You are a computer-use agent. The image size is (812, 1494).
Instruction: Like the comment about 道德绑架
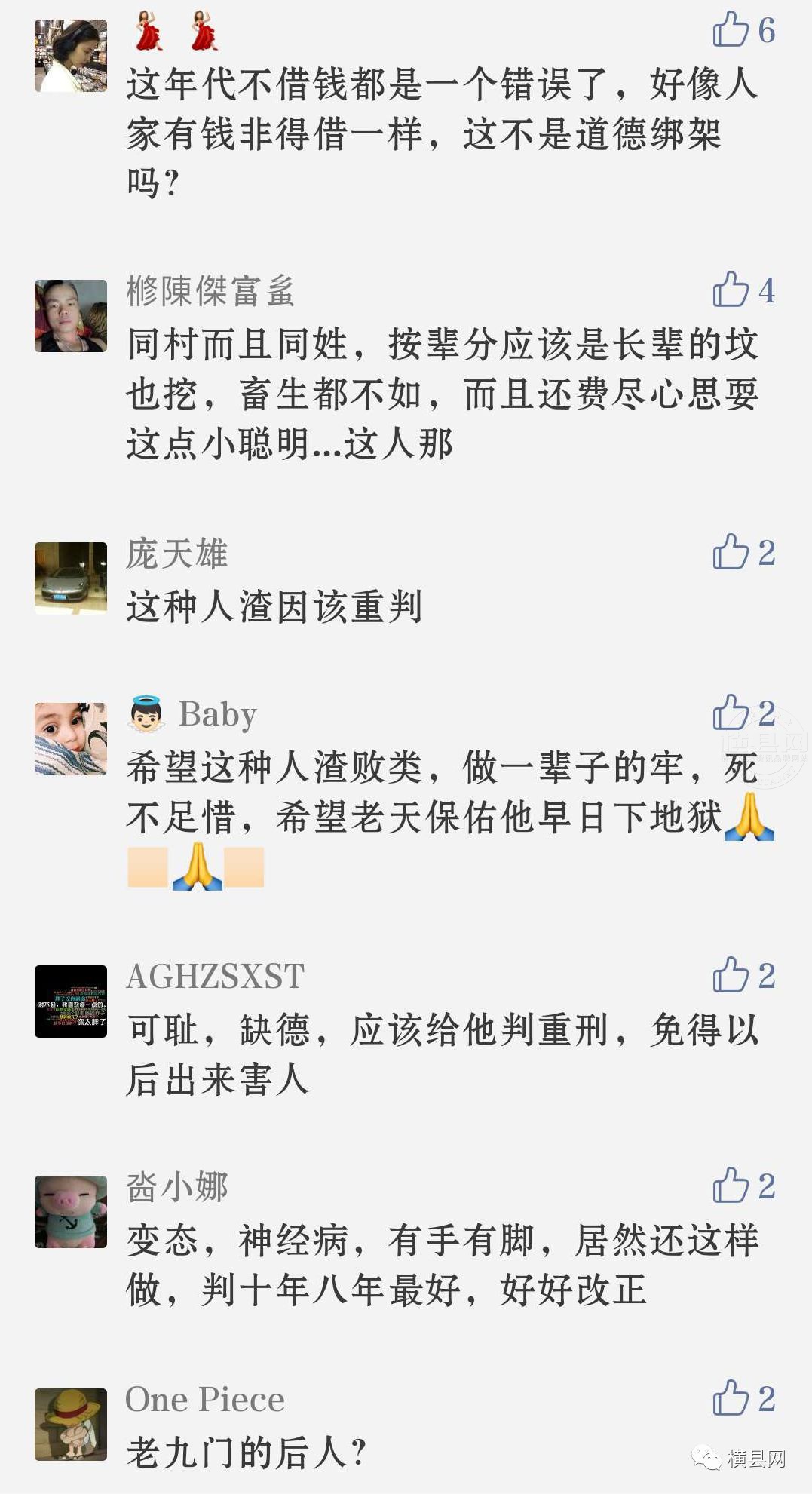pyautogui.click(x=730, y=29)
